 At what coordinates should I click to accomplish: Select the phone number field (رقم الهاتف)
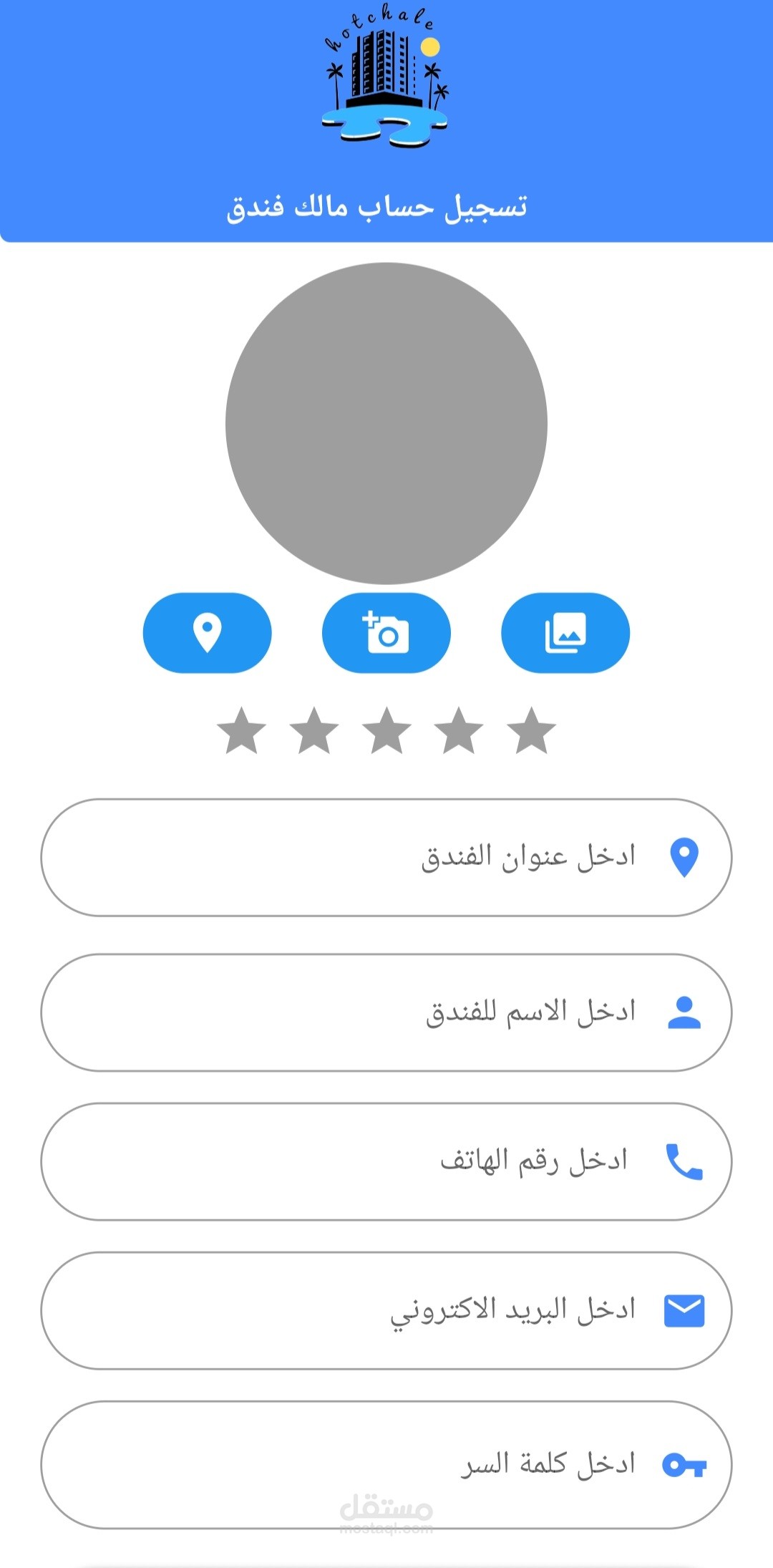pyautogui.click(x=386, y=1161)
